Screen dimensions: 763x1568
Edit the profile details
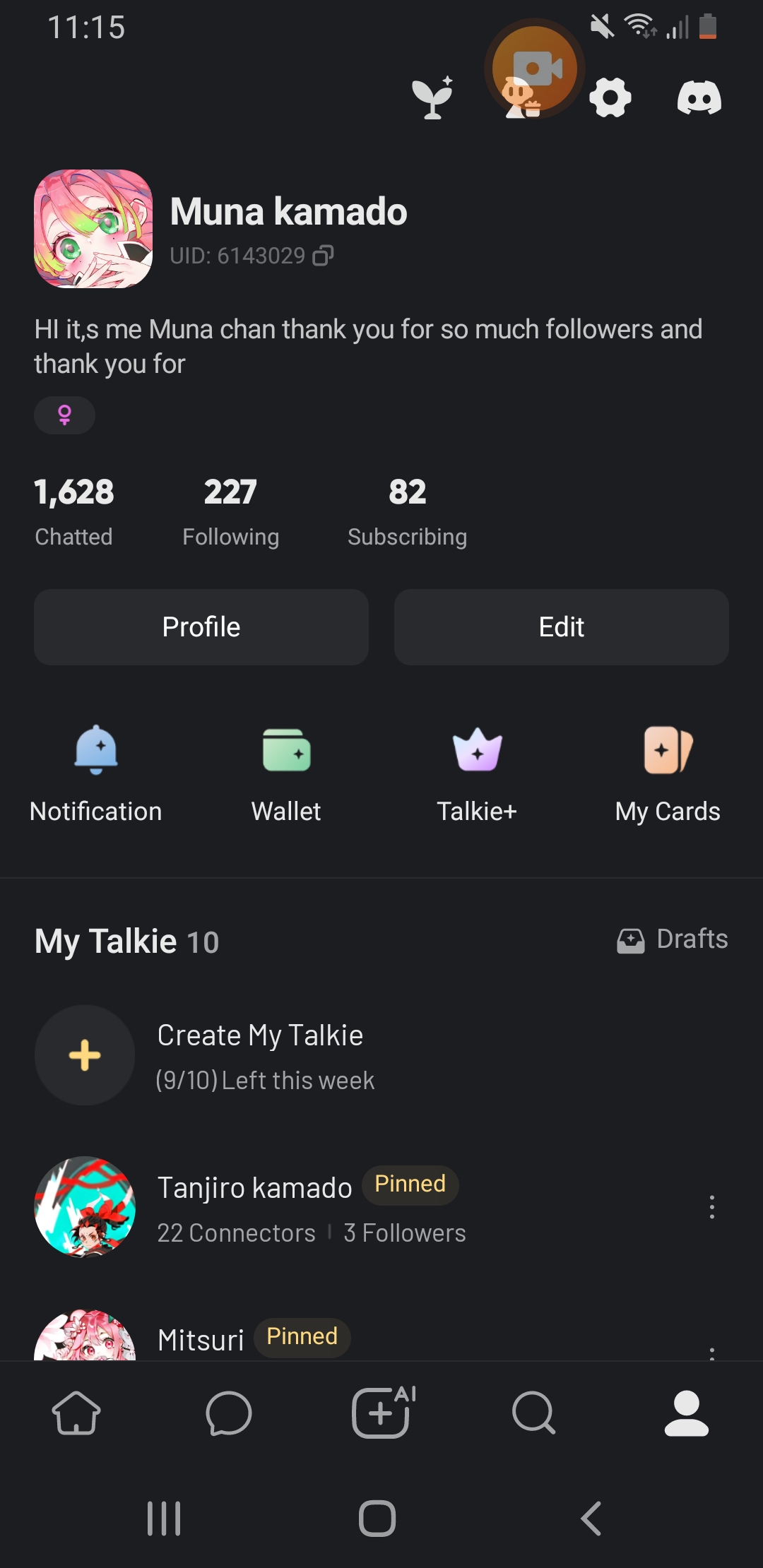click(561, 627)
